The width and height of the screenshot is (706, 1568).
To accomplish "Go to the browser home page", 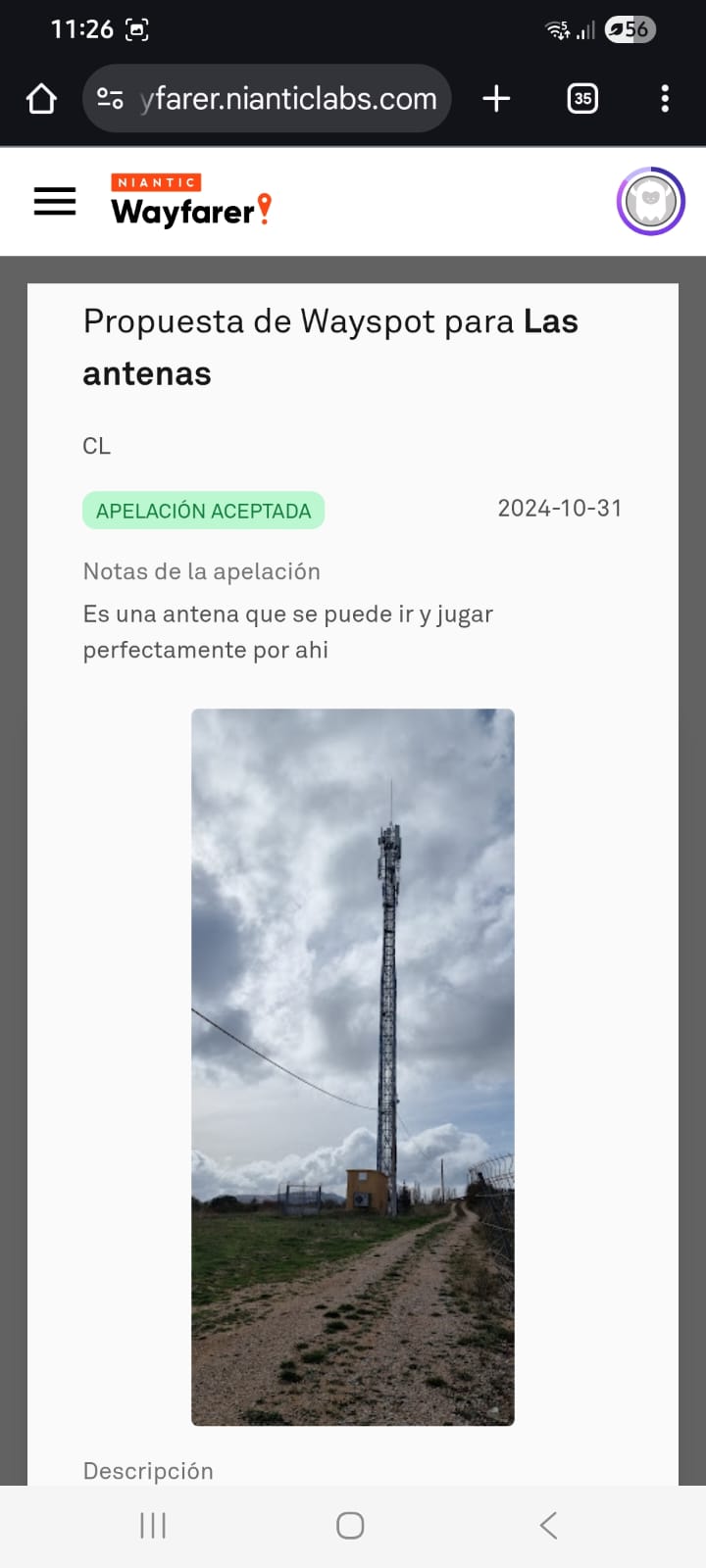I will pos(41,99).
